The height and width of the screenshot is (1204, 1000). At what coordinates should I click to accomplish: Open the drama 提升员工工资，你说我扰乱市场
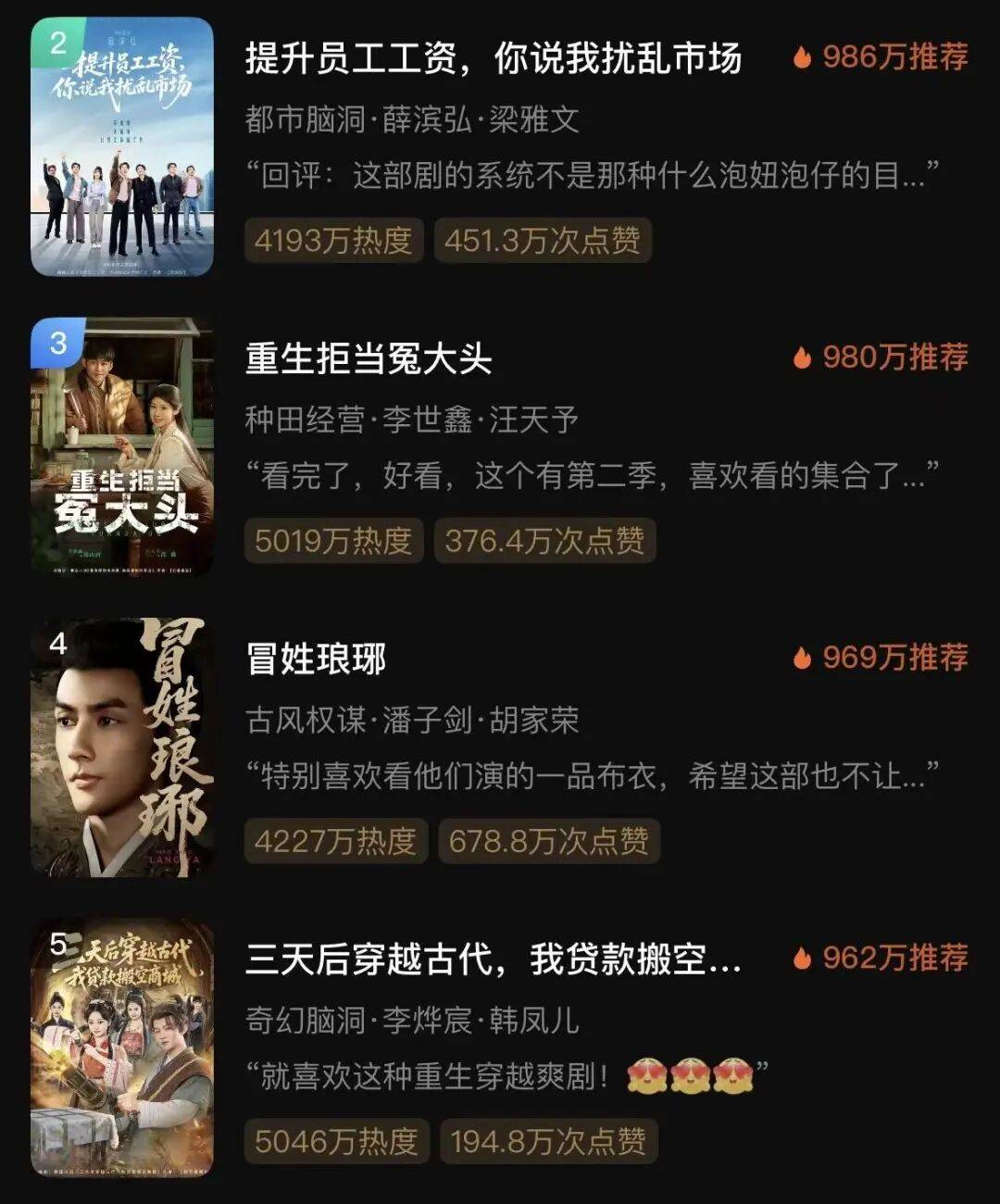click(x=493, y=58)
